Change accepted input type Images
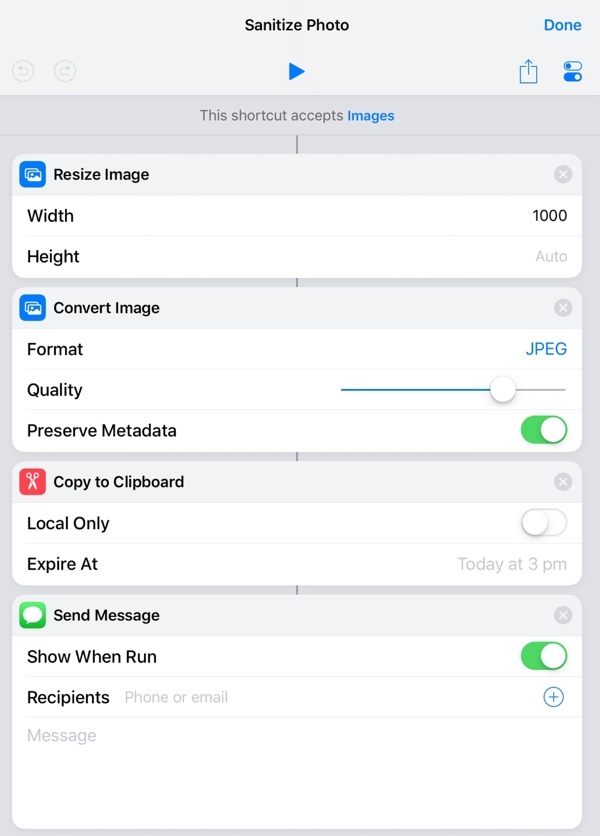 pos(370,116)
